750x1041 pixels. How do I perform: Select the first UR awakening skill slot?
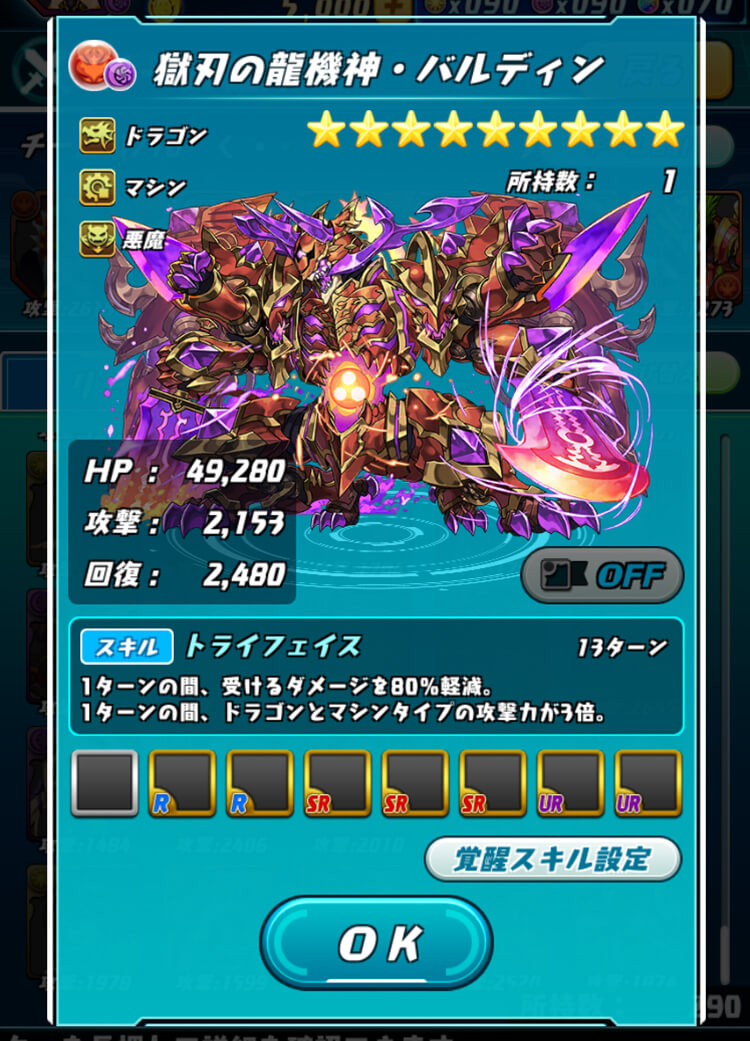(570, 783)
